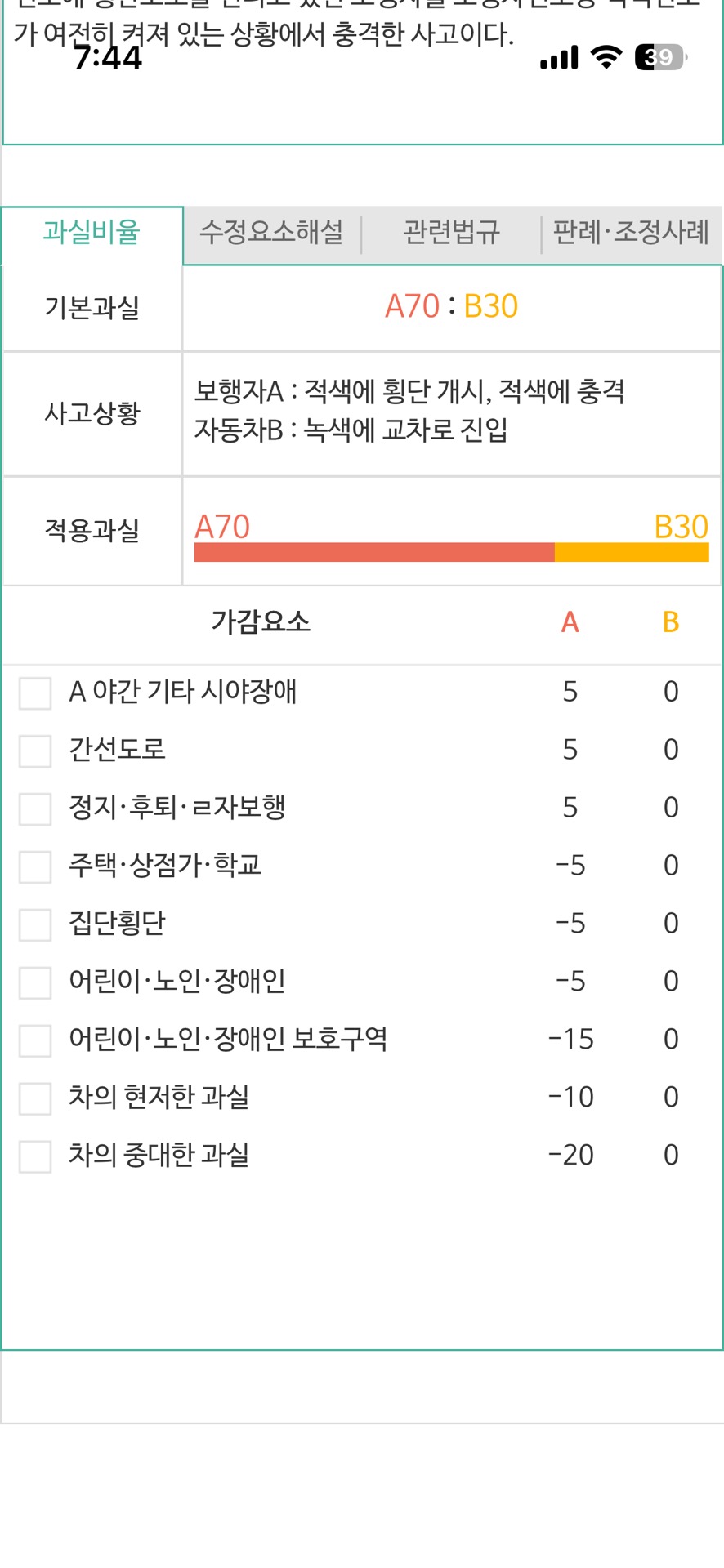Screen dimensions: 724x1568
Task: Check the 주택·상점가·학교 option
Action: click(x=35, y=866)
